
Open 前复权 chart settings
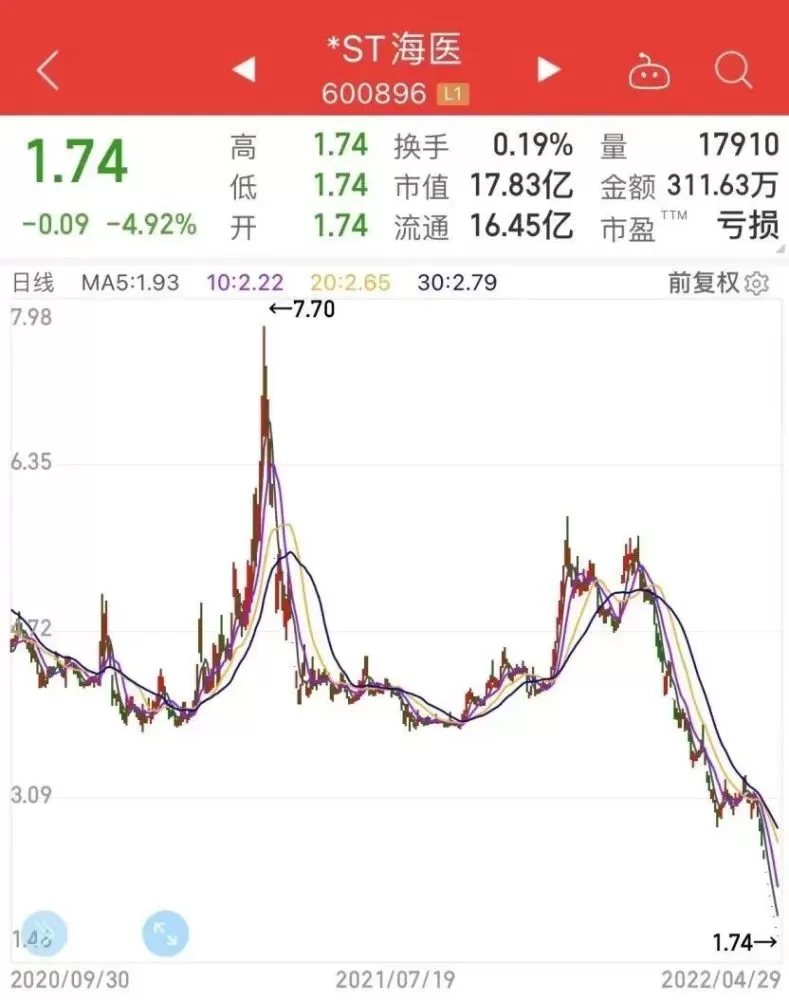click(719, 283)
